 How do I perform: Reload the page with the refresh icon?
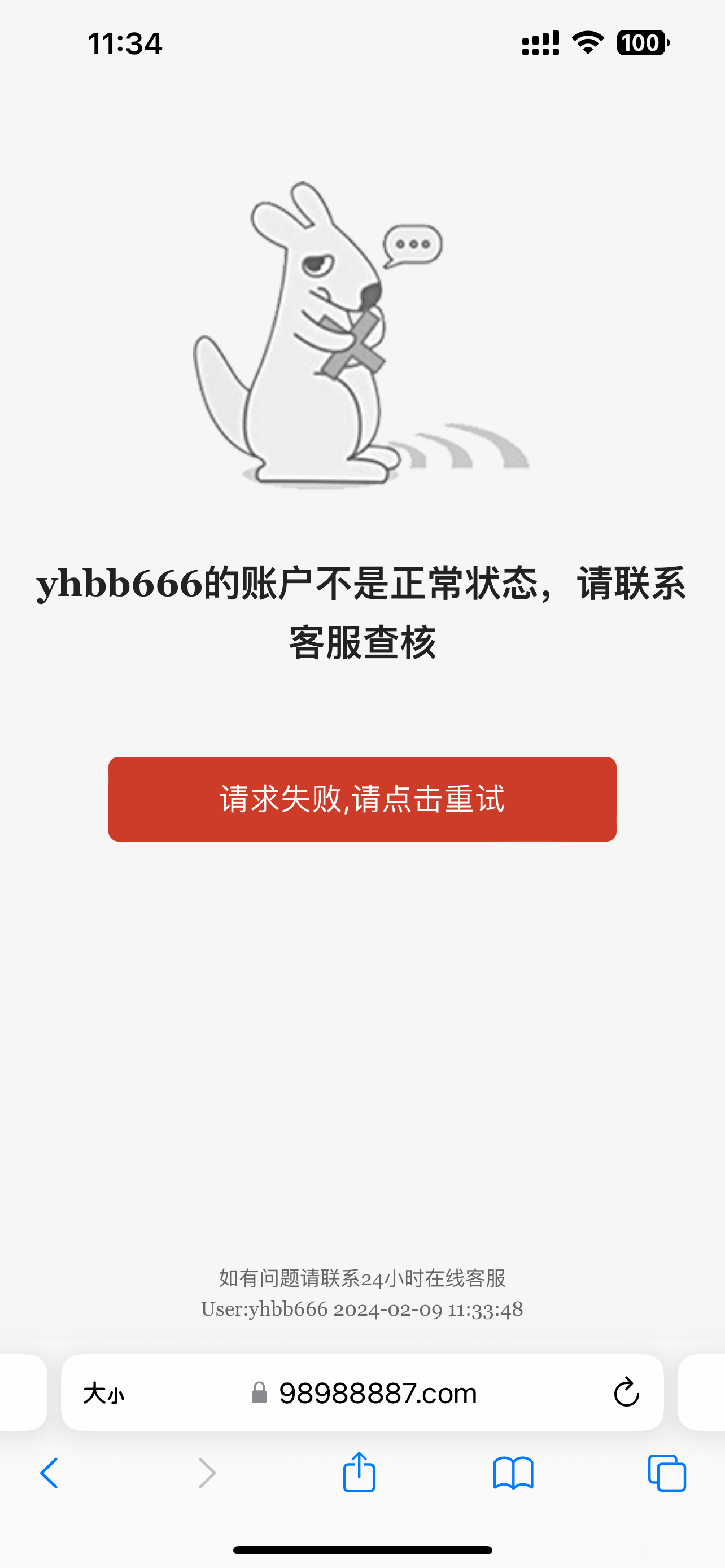pos(626,1392)
